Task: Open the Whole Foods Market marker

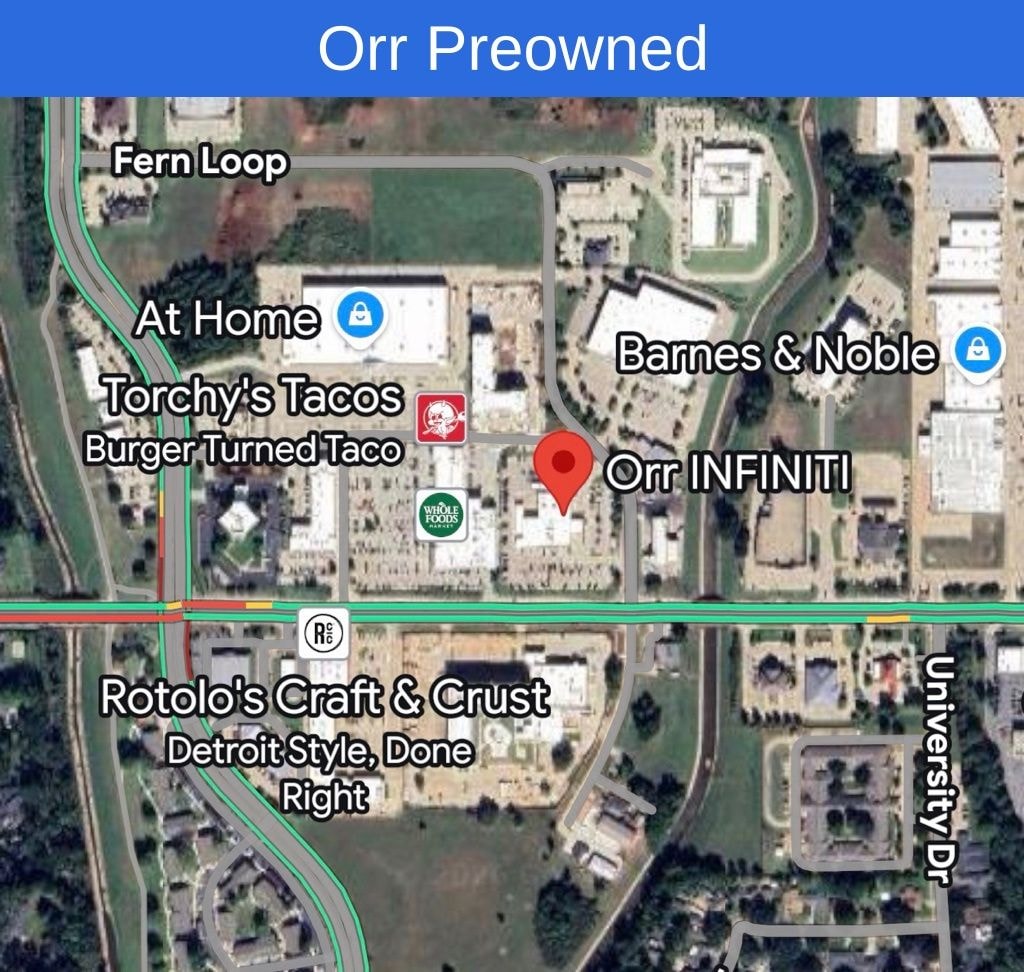Action: [442, 515]
